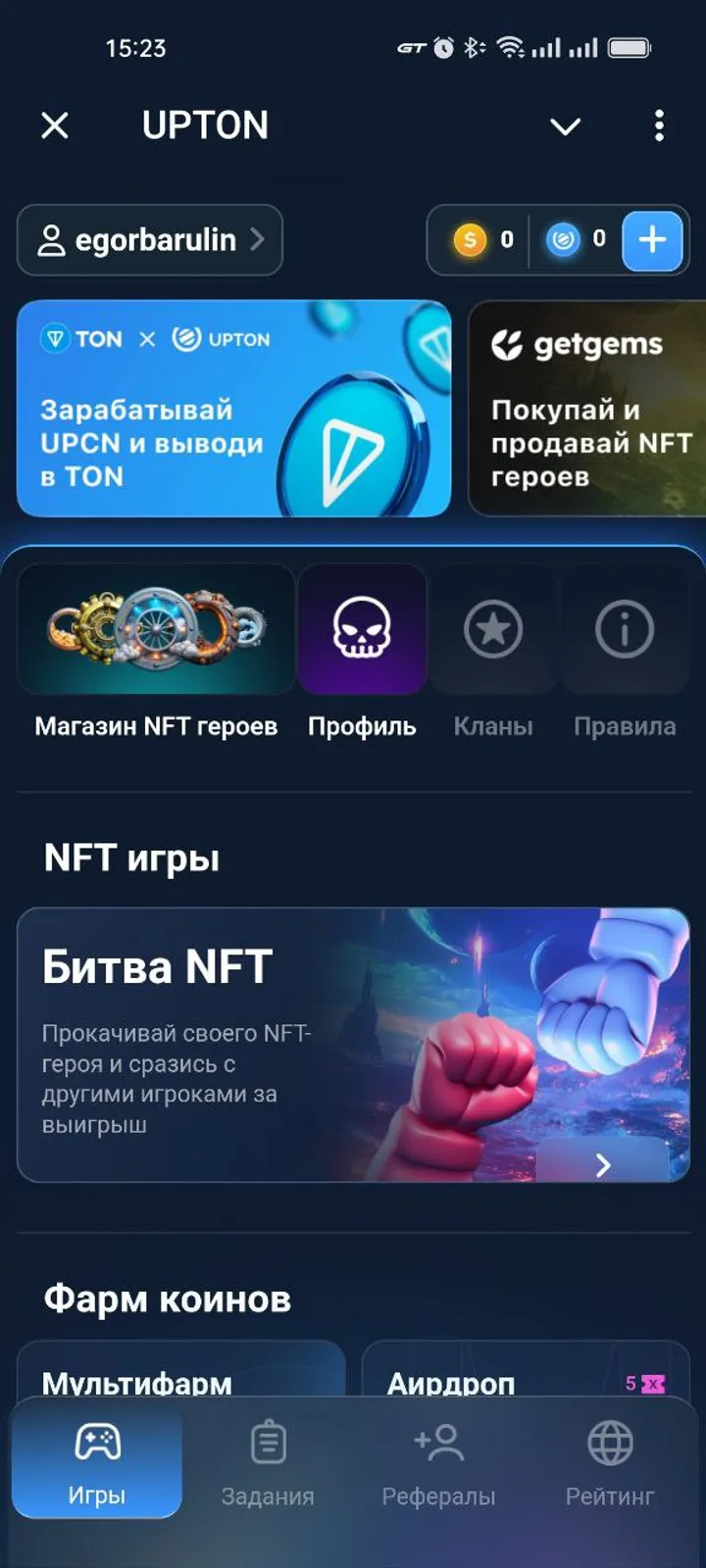Image resolution: width=706 pixels, height=1568 pixels.
Task: Close the mini-app with the X
Action: (x=55, y=125)
